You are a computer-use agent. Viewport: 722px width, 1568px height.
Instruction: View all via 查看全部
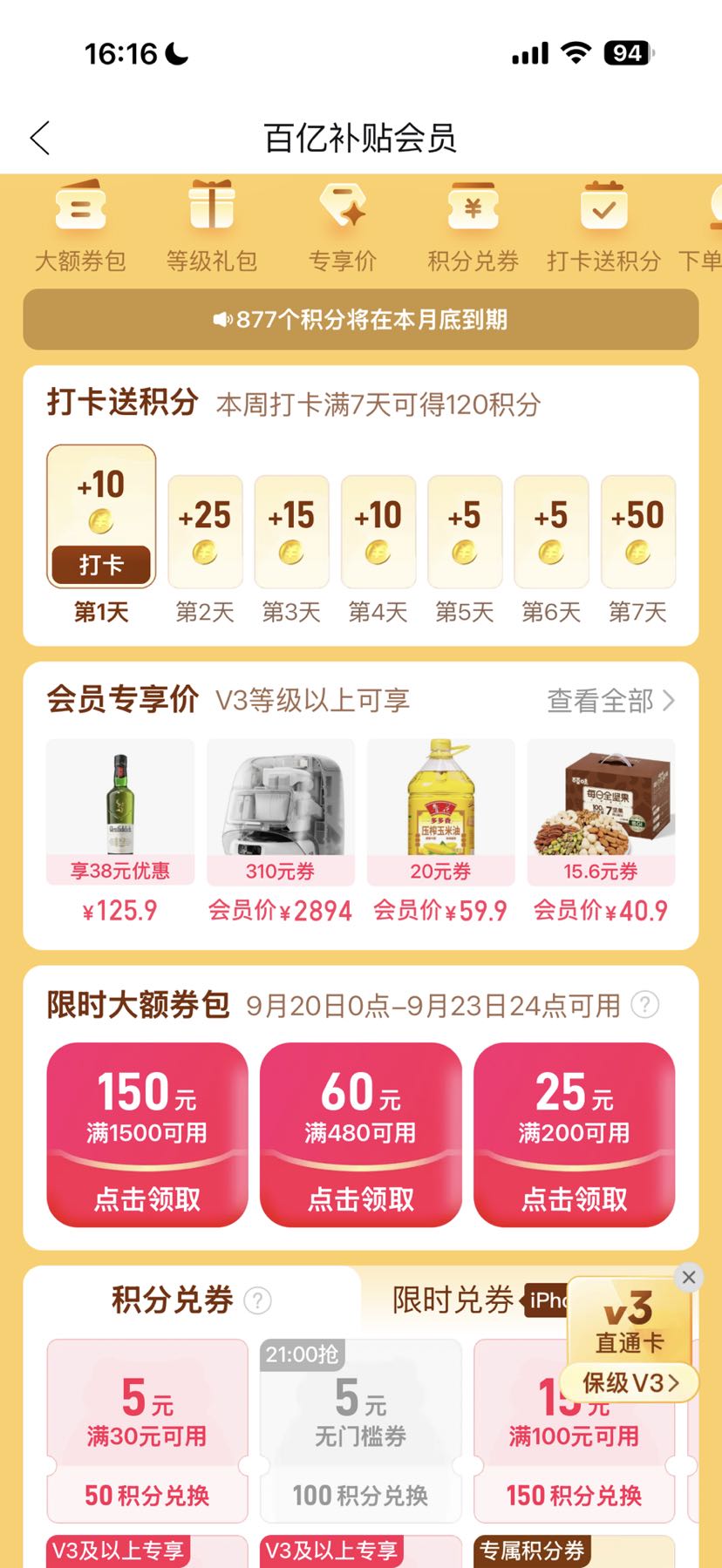[x=610, y=700]
